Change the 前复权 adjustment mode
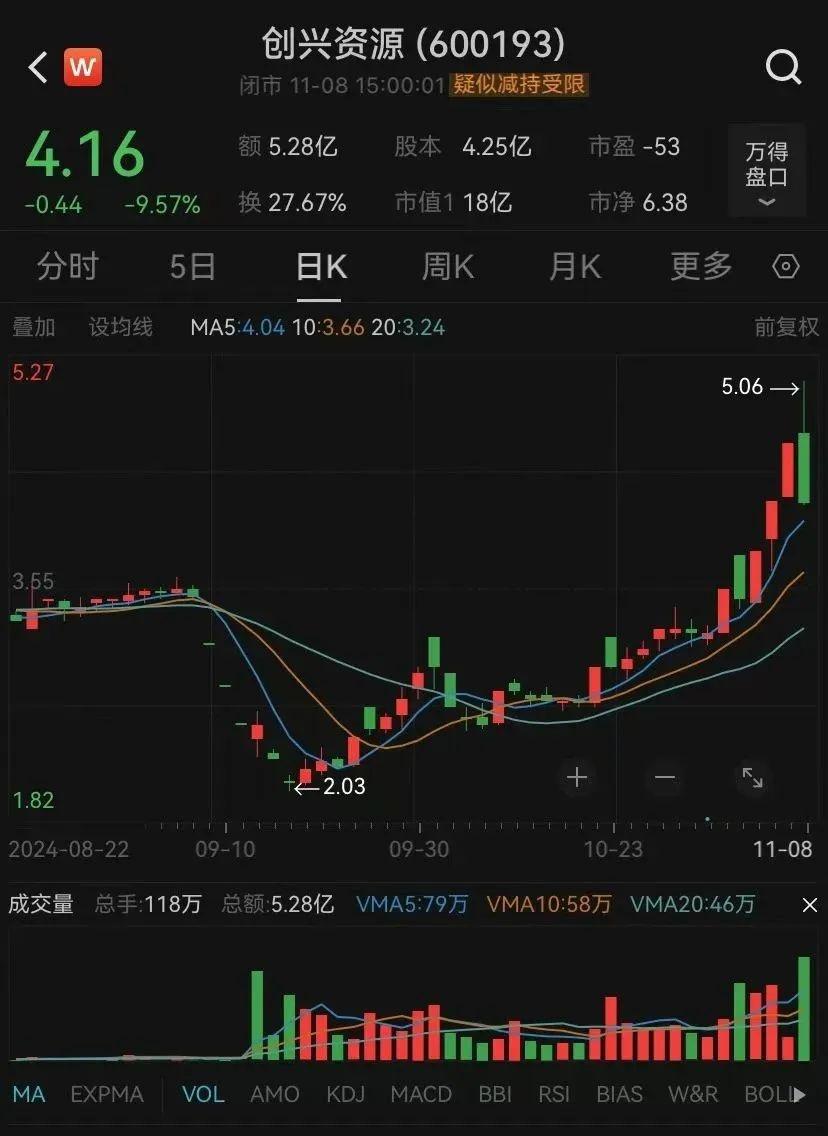 786,327
